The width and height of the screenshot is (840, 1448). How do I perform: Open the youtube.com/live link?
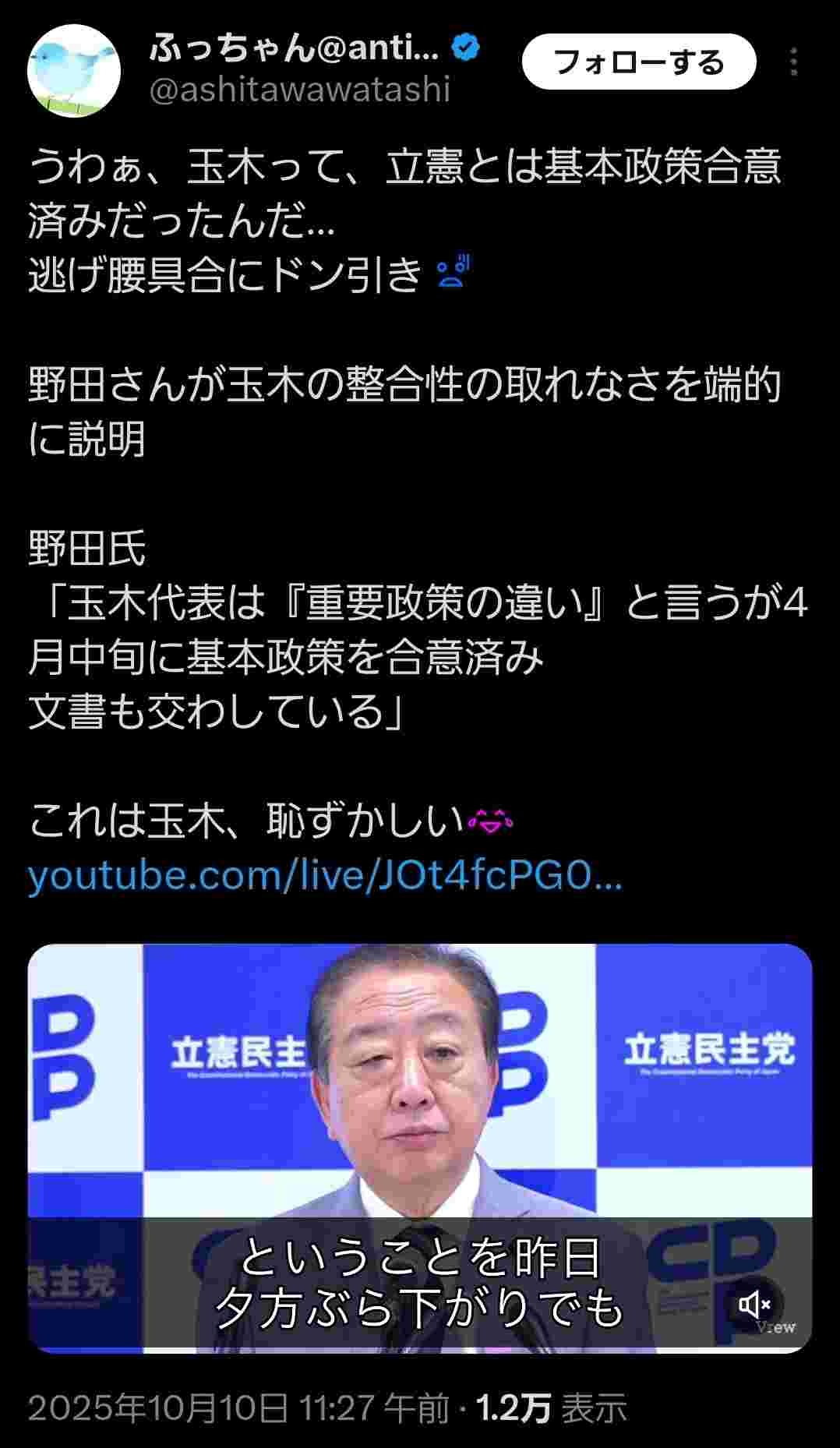click(325, 876)
